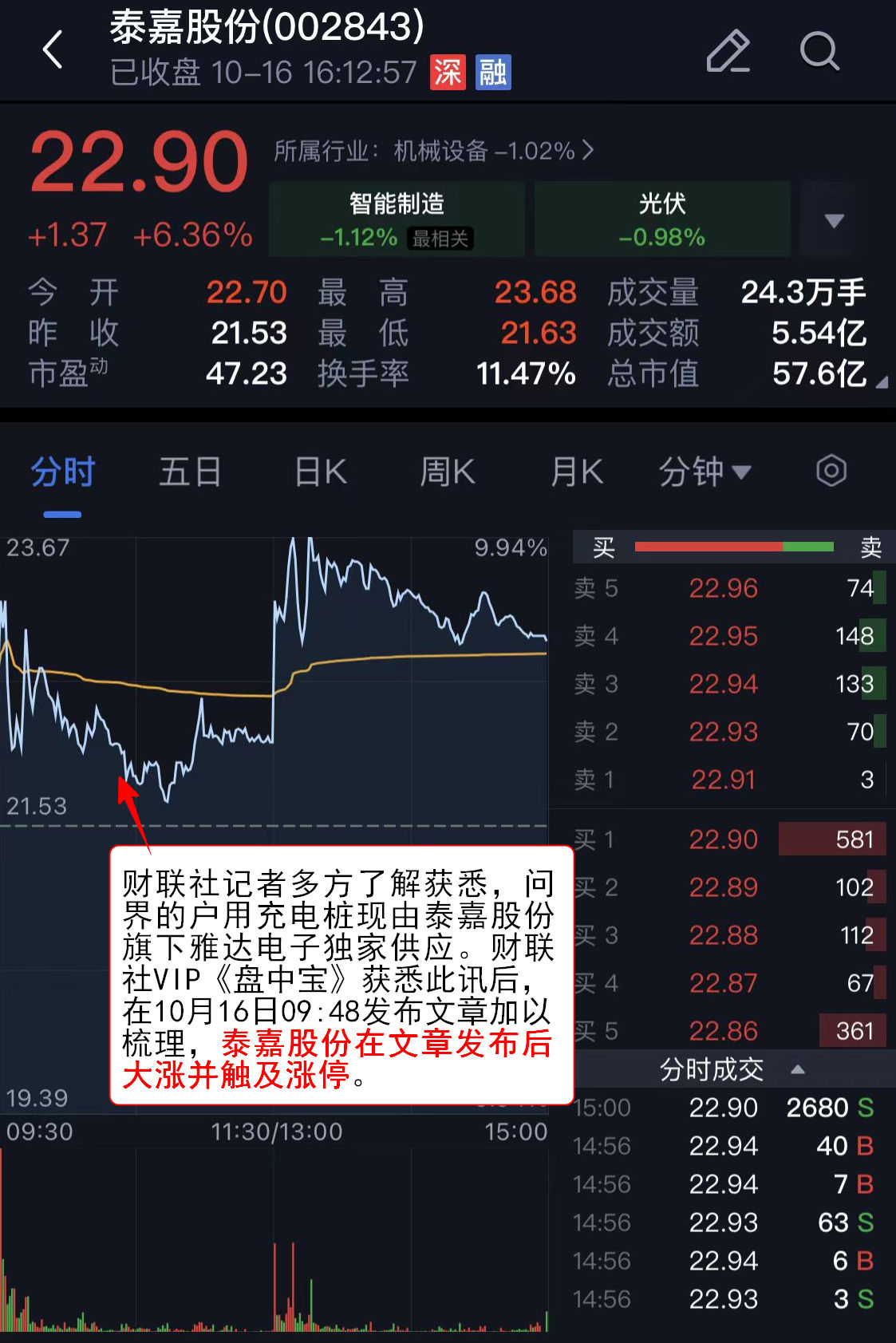The width and height of the screenshot is (896, 1343).
Task: Open the 机械设备 industry link
Action: pyautogui.click(x=434, y=150)
